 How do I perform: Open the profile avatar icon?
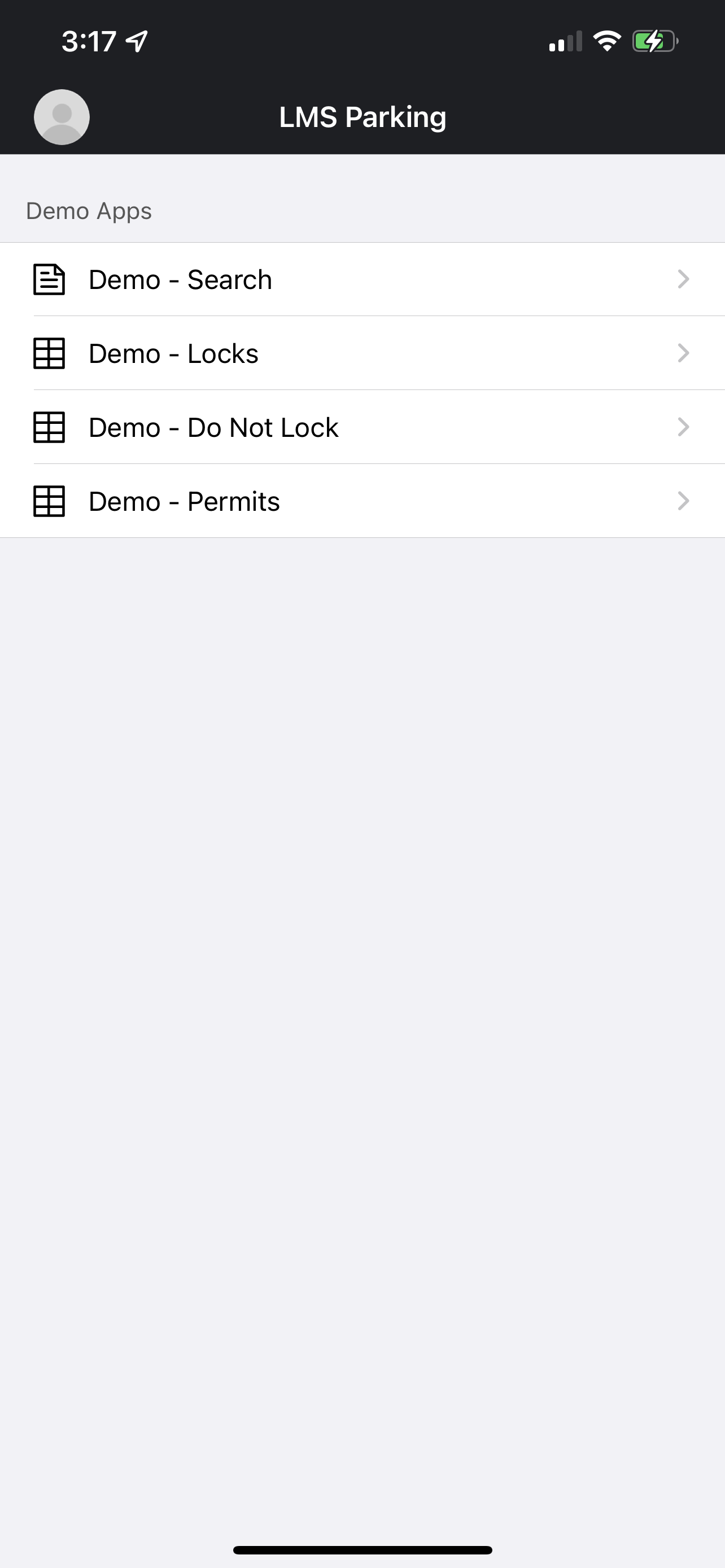pos(62,117)
